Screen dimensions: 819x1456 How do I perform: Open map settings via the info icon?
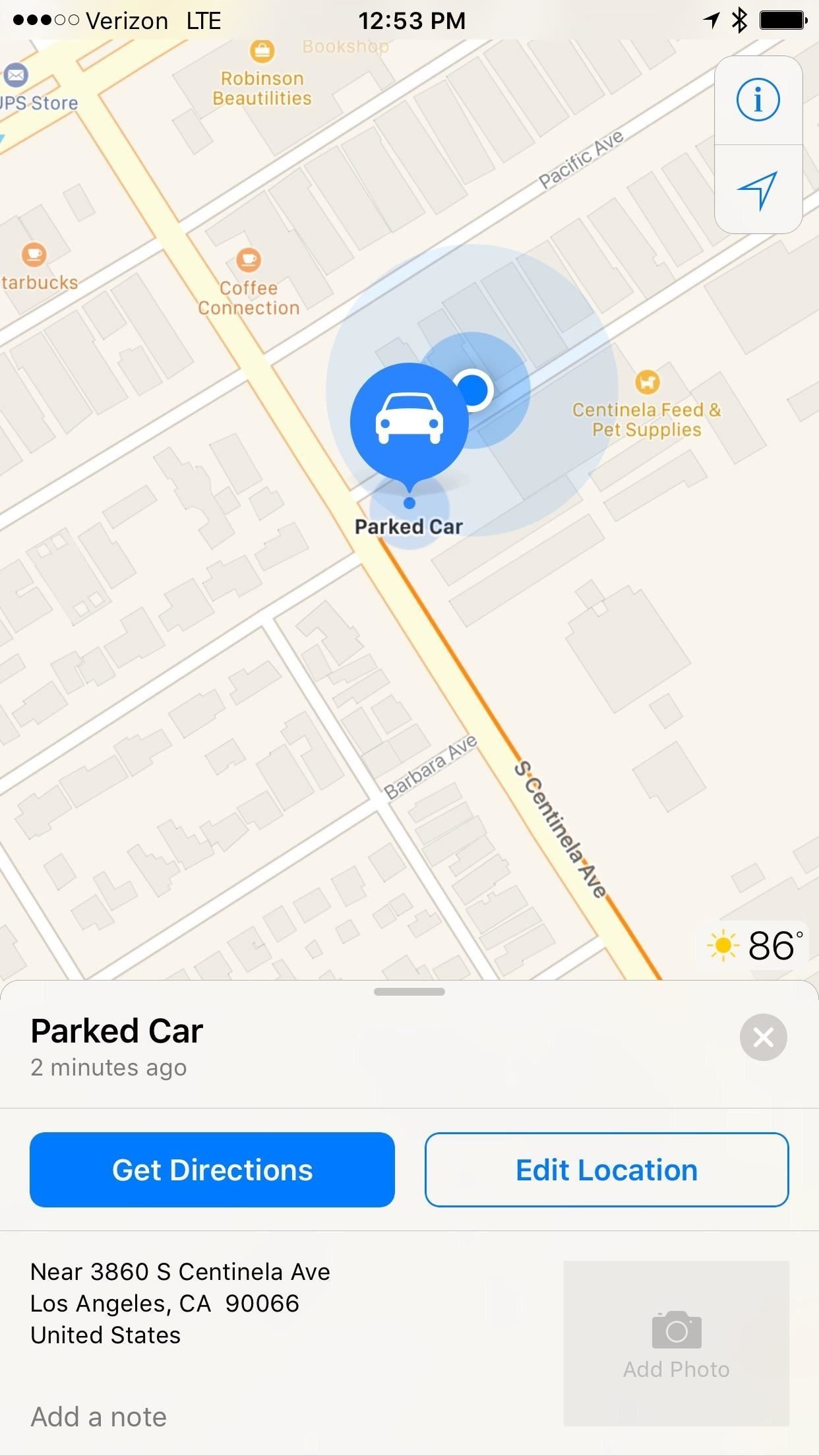(x=757, y=99)
